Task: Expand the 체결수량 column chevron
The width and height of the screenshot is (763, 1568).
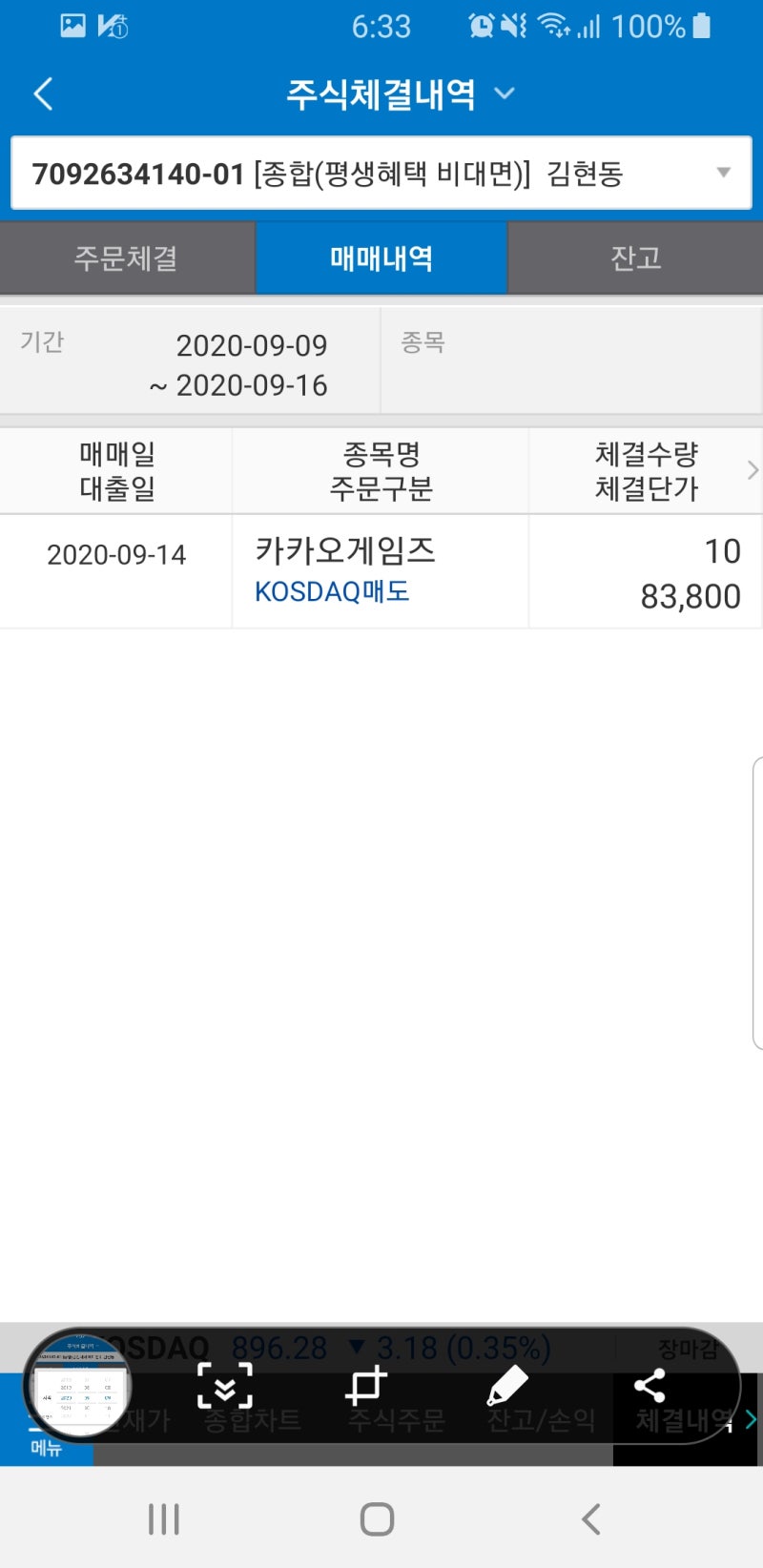Action: coord(753,469)
